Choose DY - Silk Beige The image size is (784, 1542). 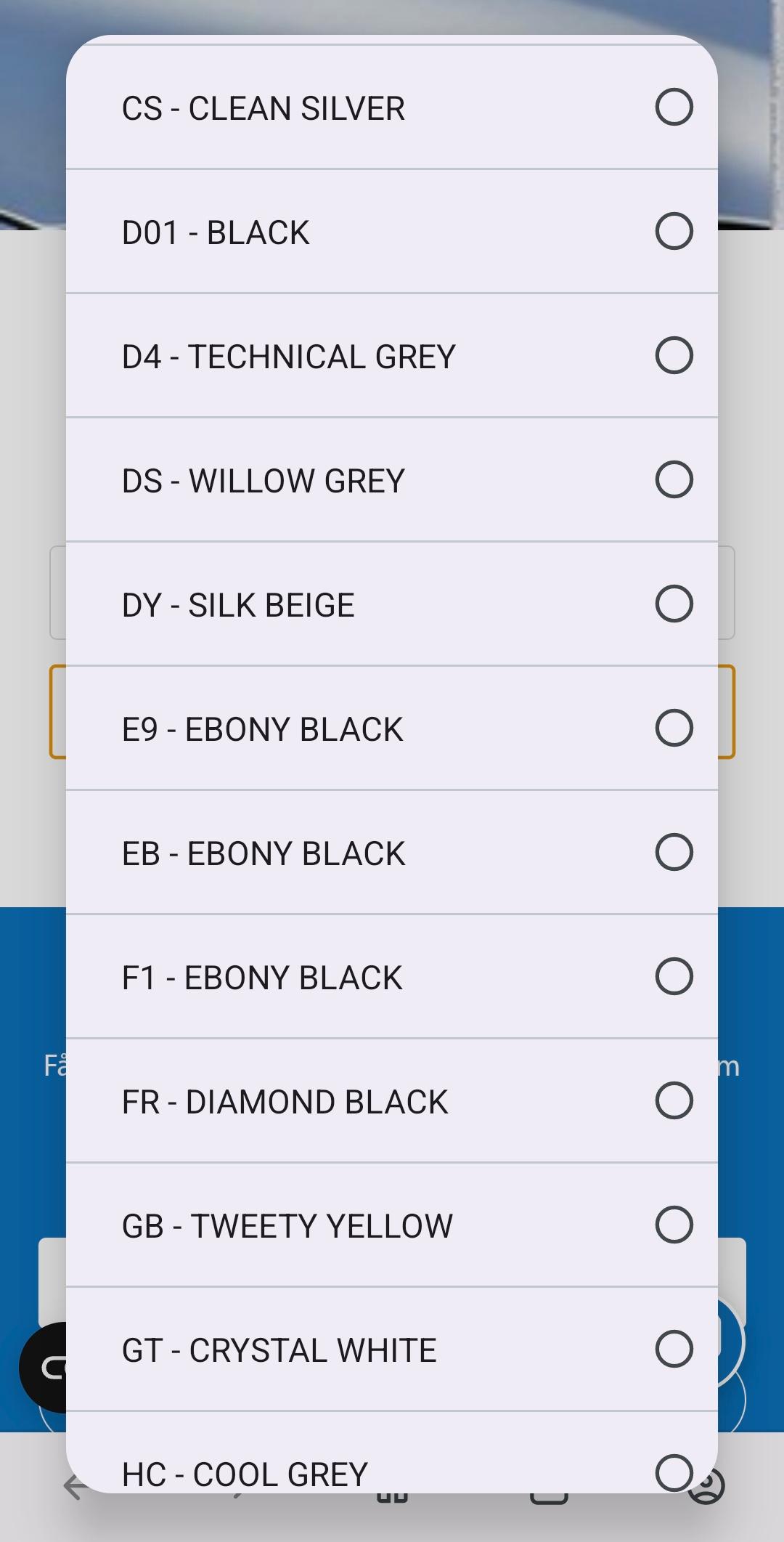pyautogui.click(x=392, y=604)
